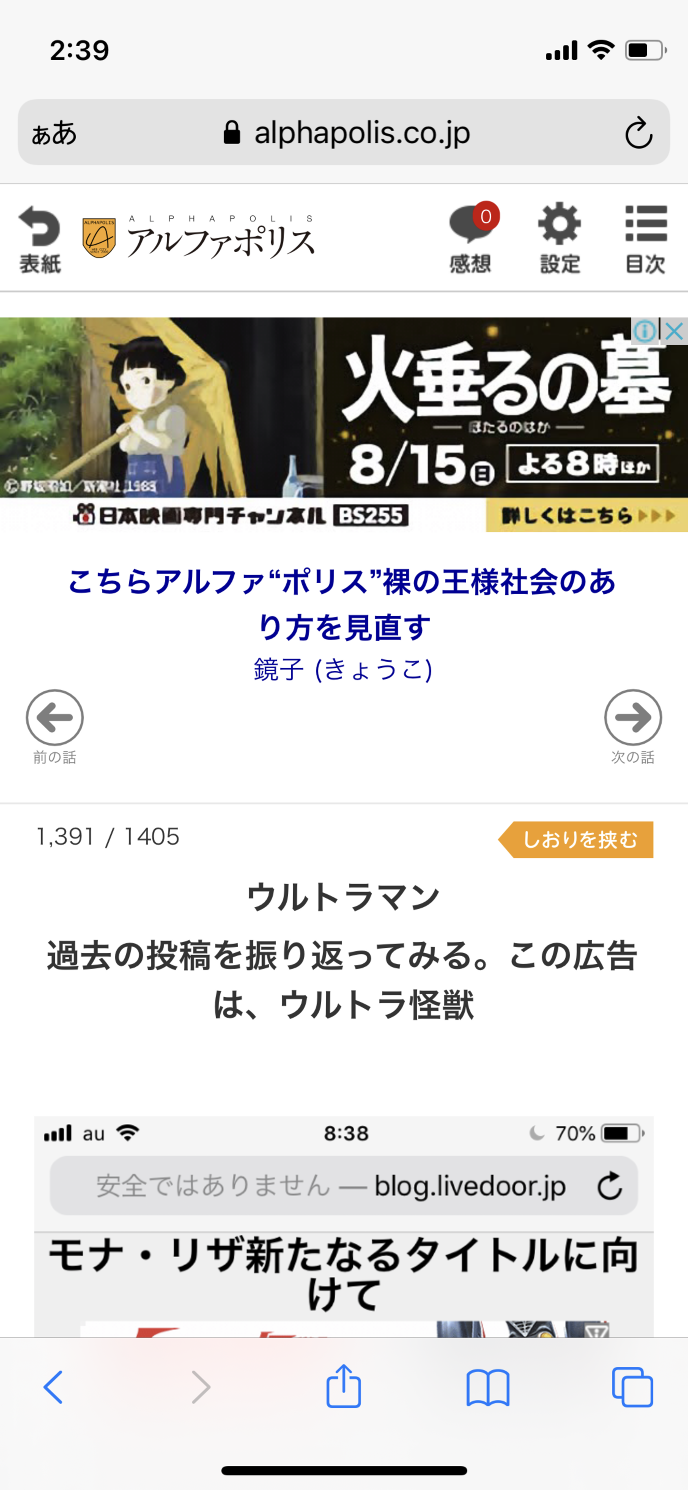Go back in Safari browser history

click(x=53, y=1387)
